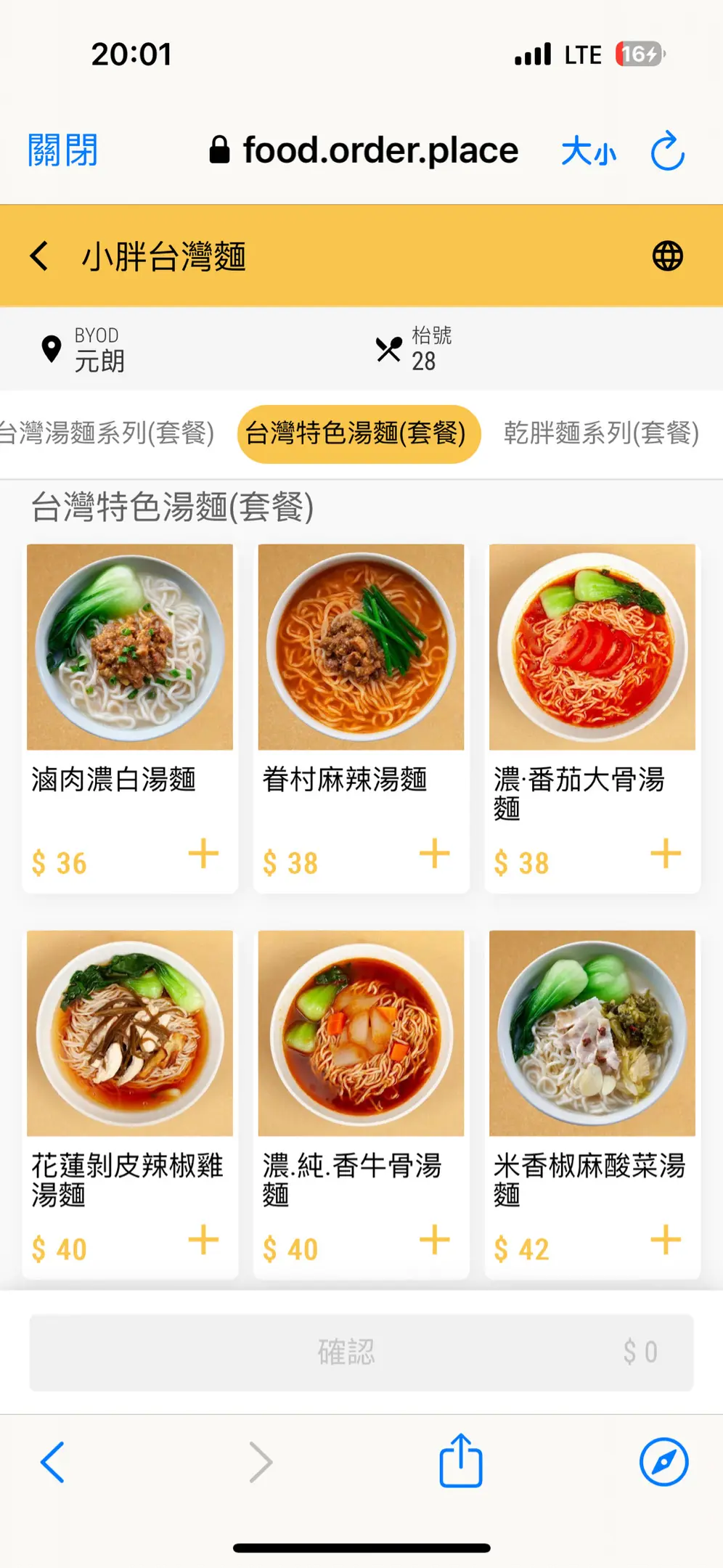Tap 關閉 to close the web view

[62, 151]
